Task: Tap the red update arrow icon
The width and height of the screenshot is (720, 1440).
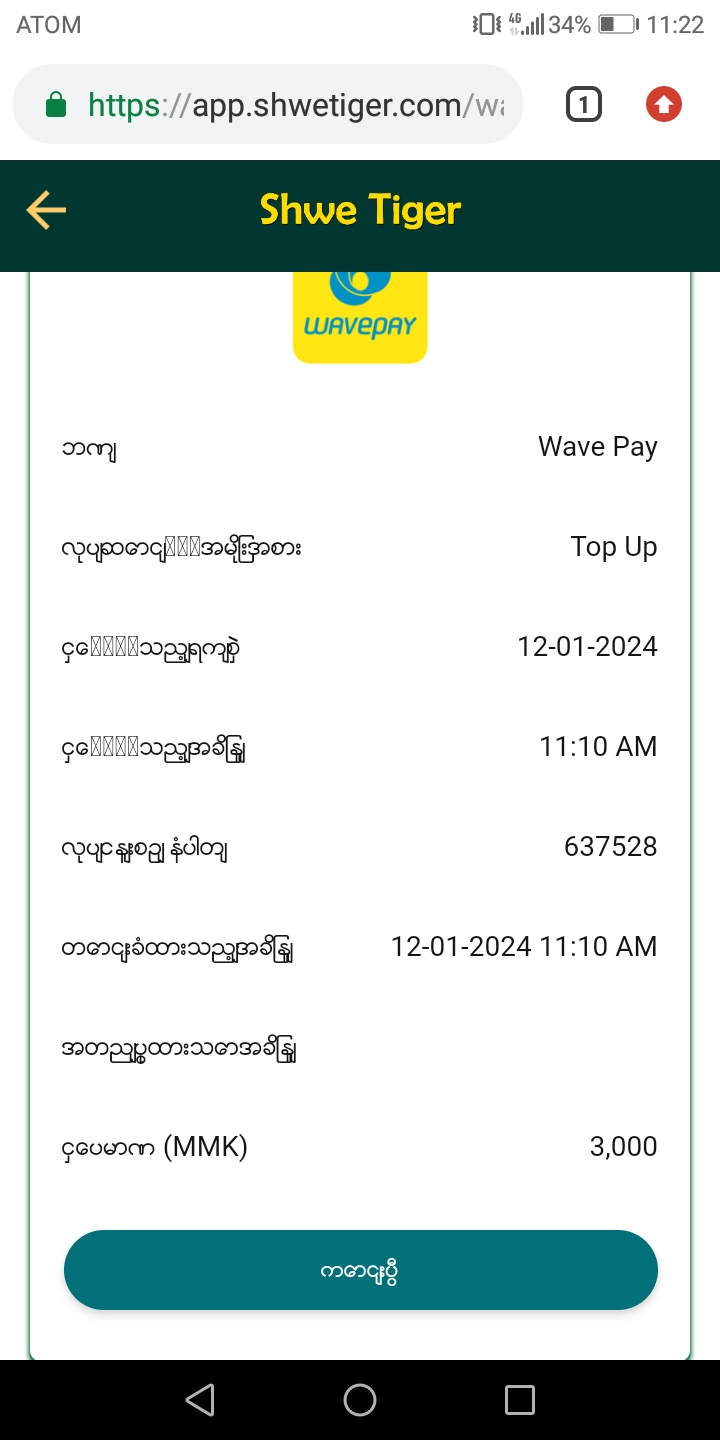Action: coord(664,104)
